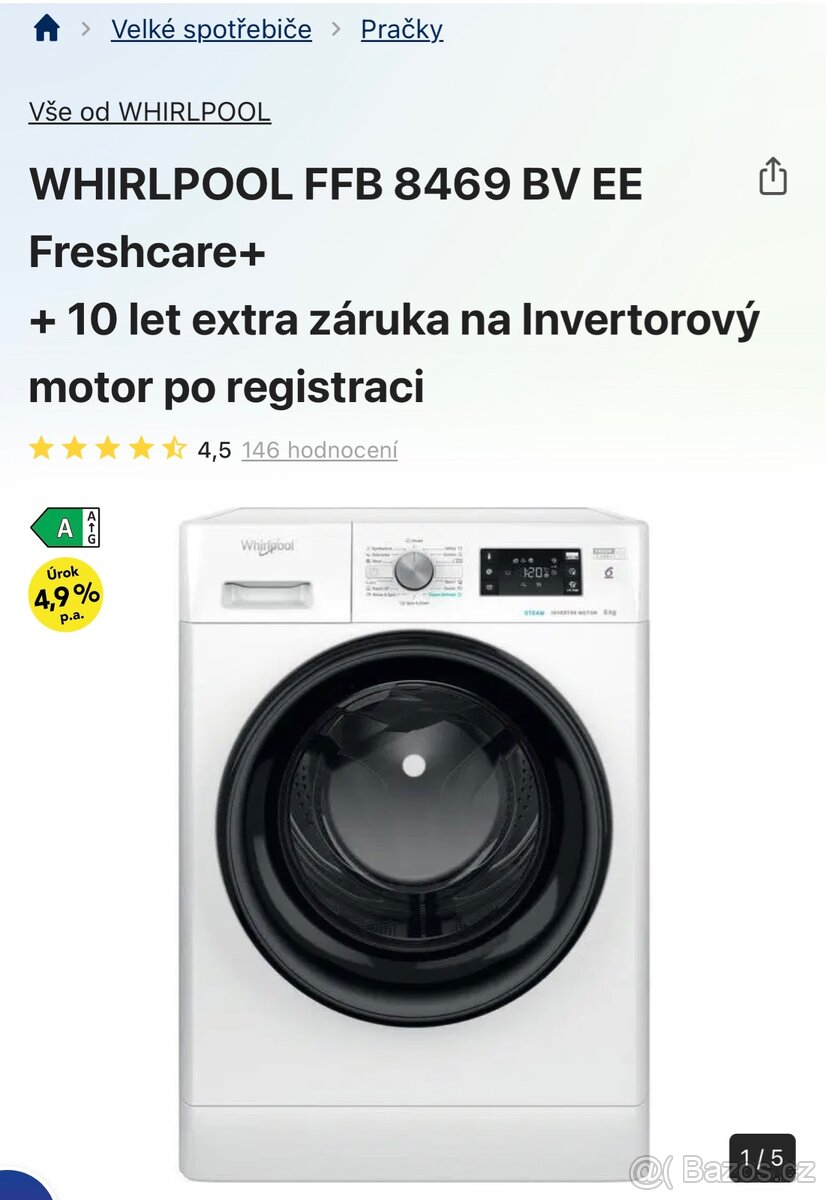
Task: Open the washing machine product photo
Action: (x=414, y=840)
